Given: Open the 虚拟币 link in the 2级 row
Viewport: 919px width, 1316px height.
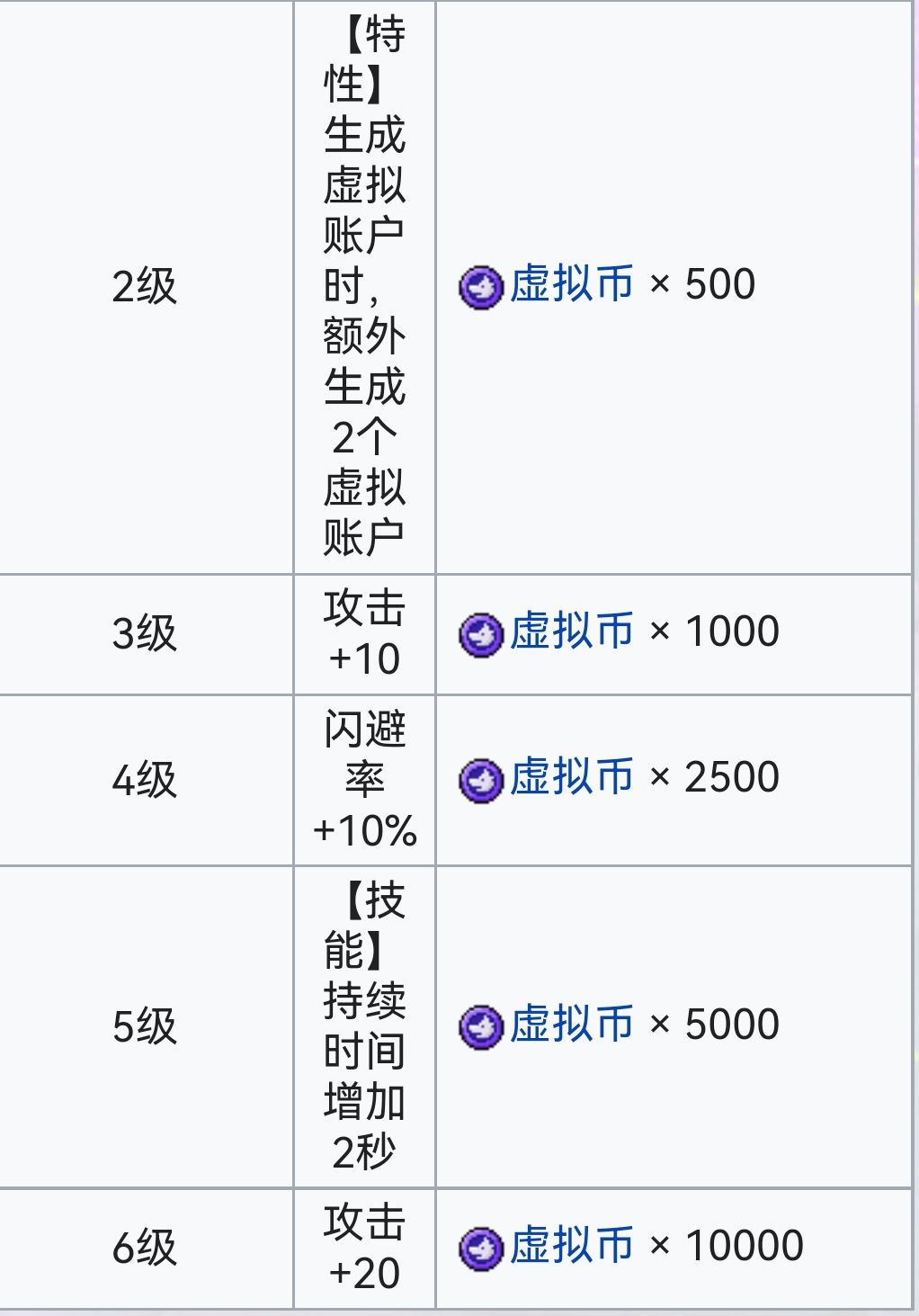Looking at the screenshot, I should (x=571, y=285).
